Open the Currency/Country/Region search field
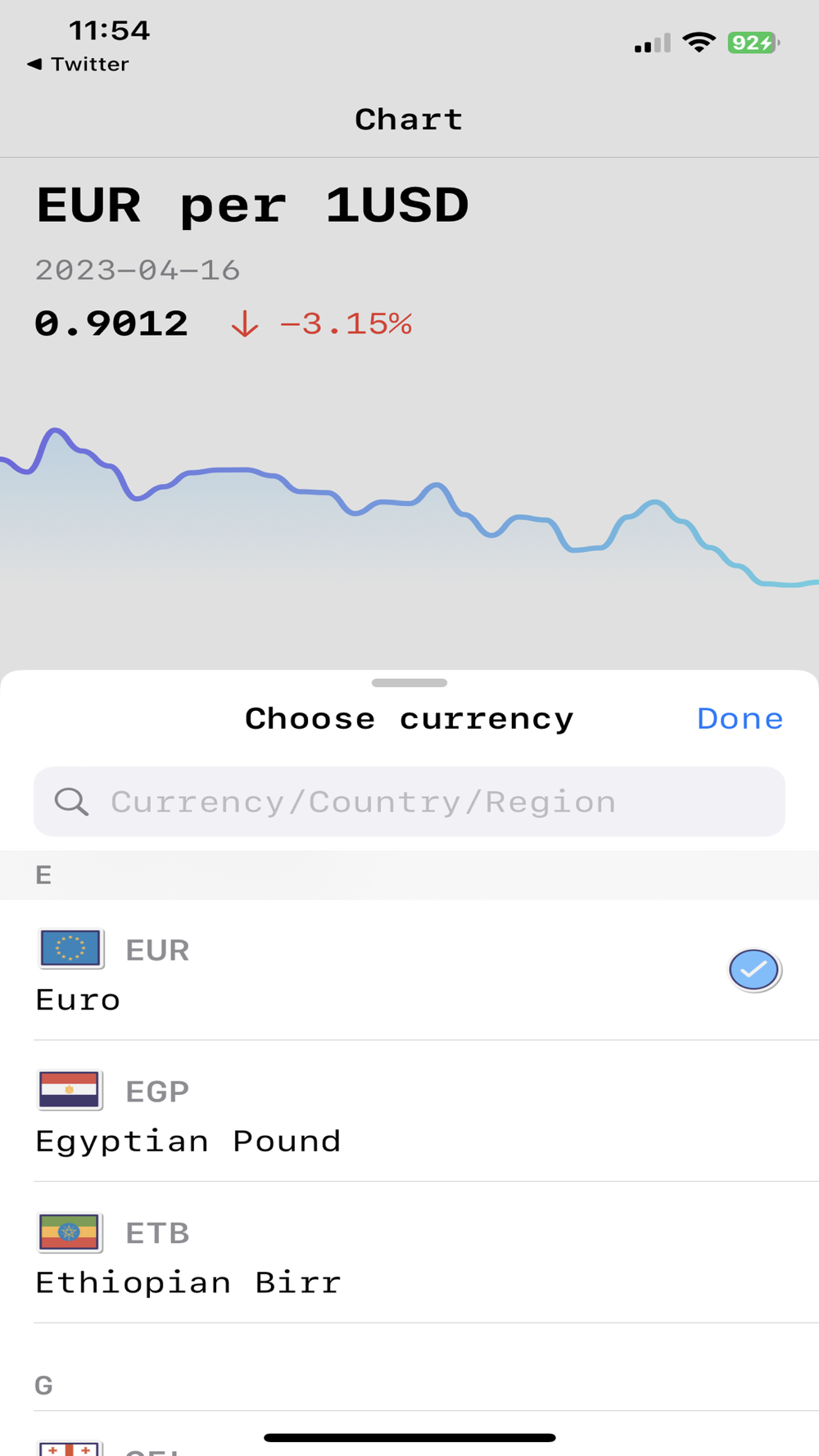 [409, 802]
